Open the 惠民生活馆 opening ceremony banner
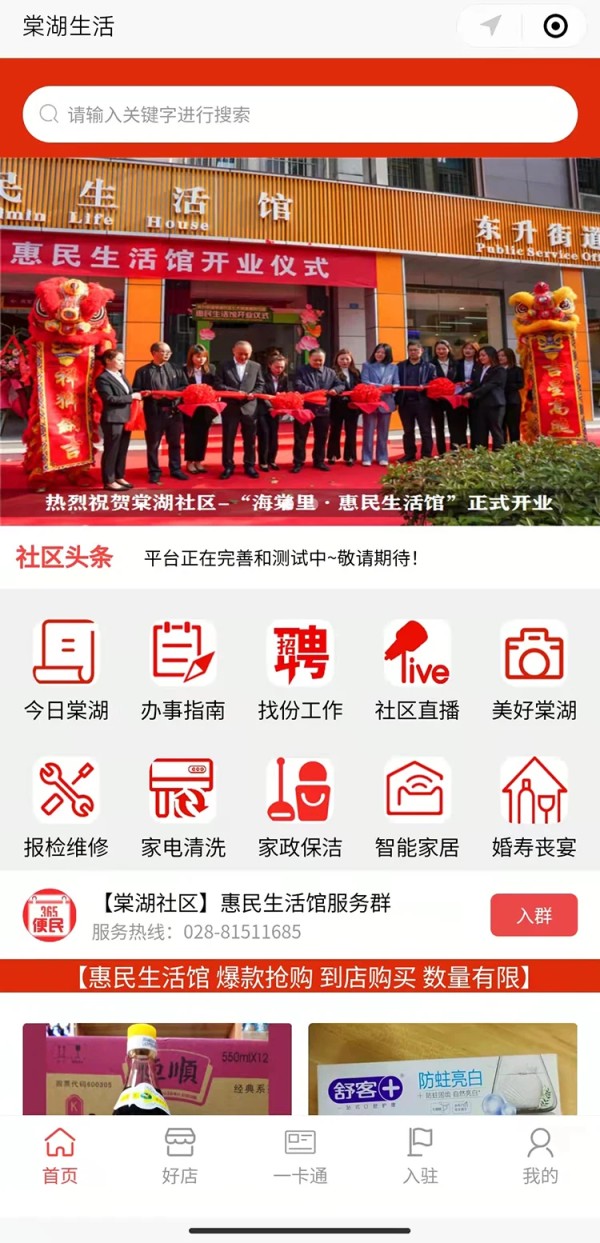 300,340
